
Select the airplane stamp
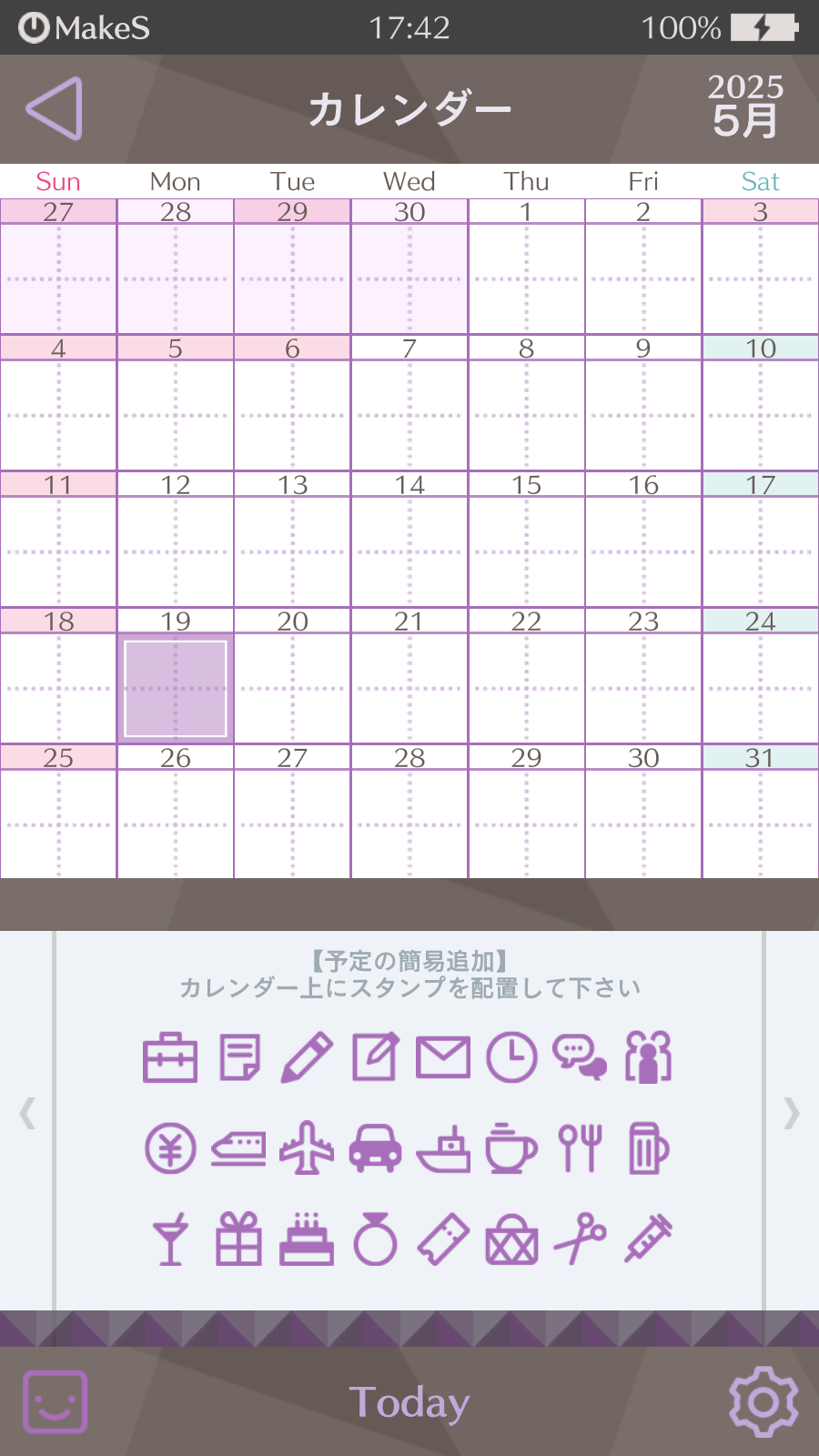pos(307,1148)
